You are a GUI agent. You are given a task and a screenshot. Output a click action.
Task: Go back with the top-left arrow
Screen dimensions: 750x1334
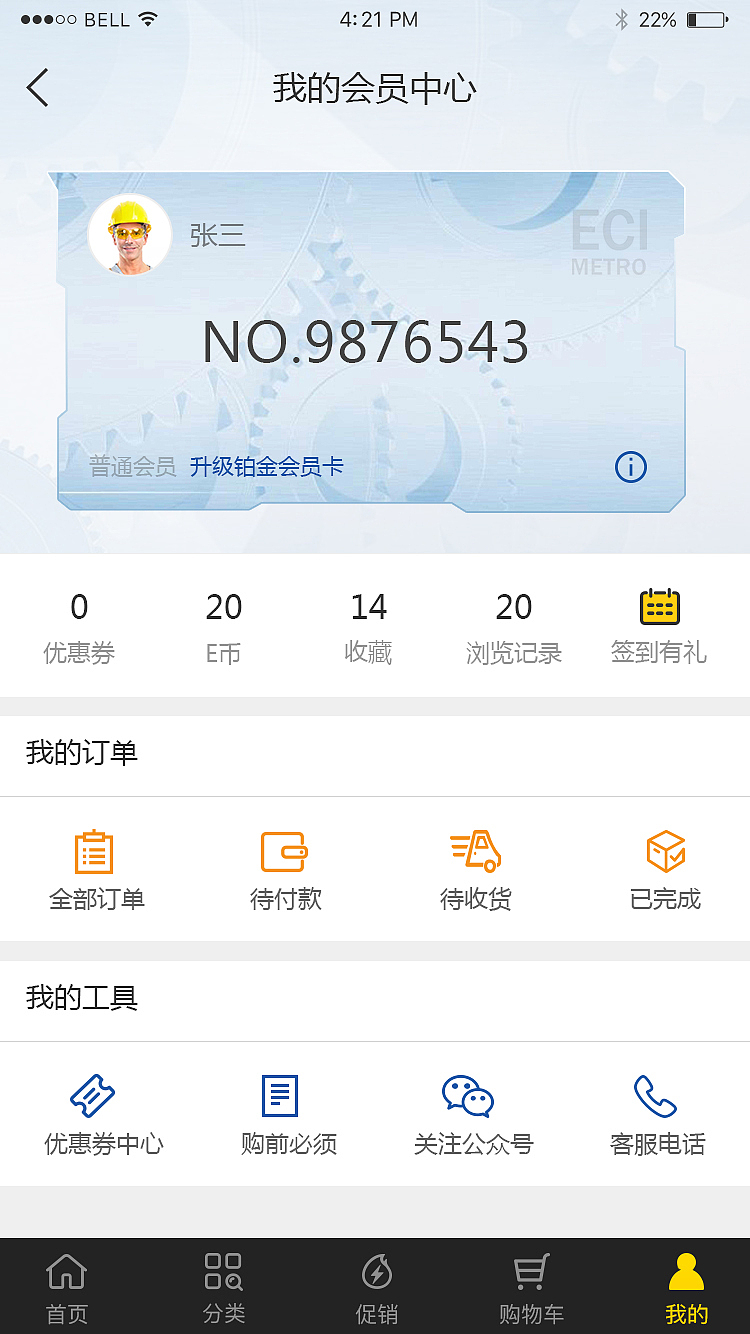(37, 88)
